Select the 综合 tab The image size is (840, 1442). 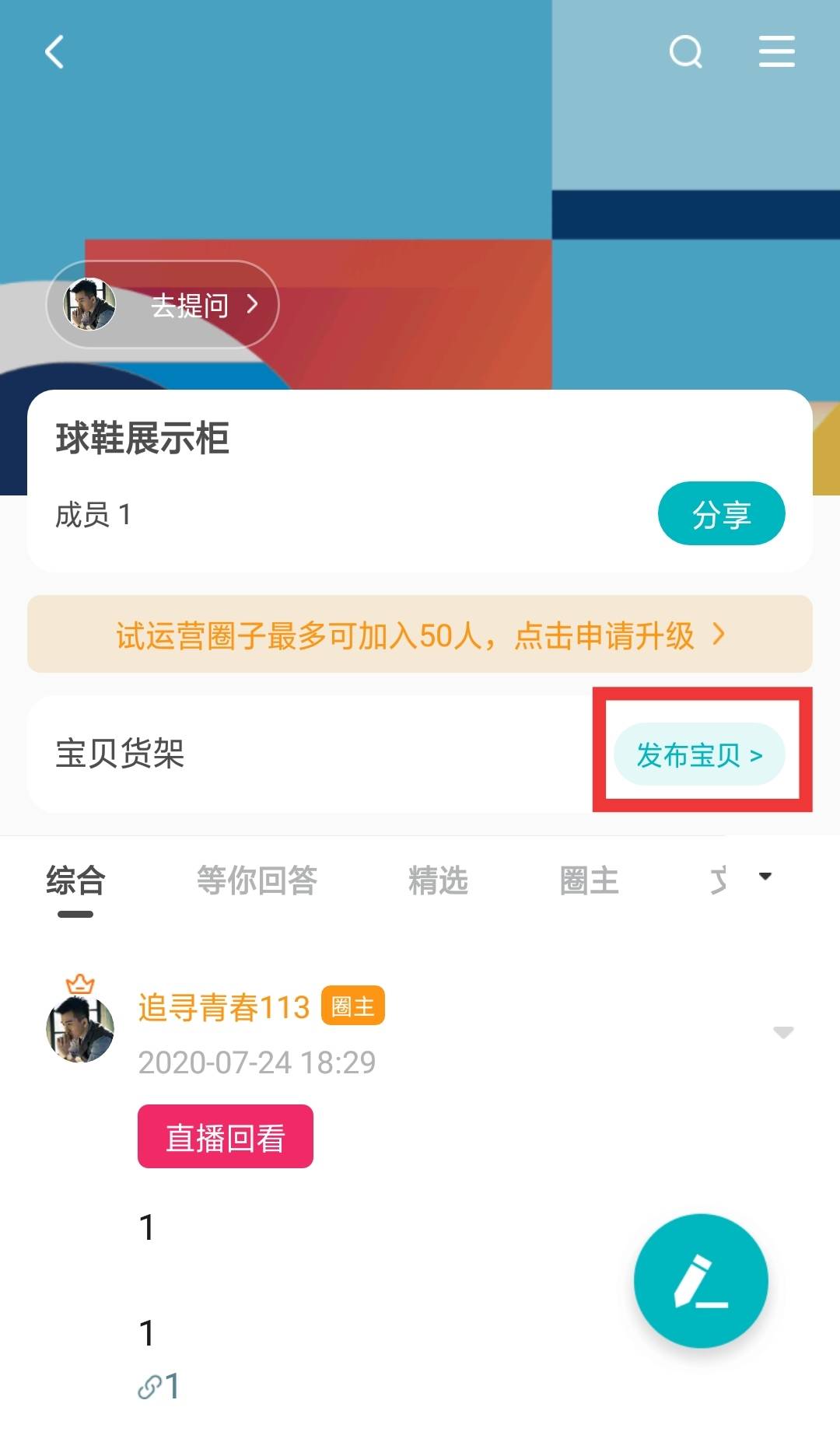75,881
